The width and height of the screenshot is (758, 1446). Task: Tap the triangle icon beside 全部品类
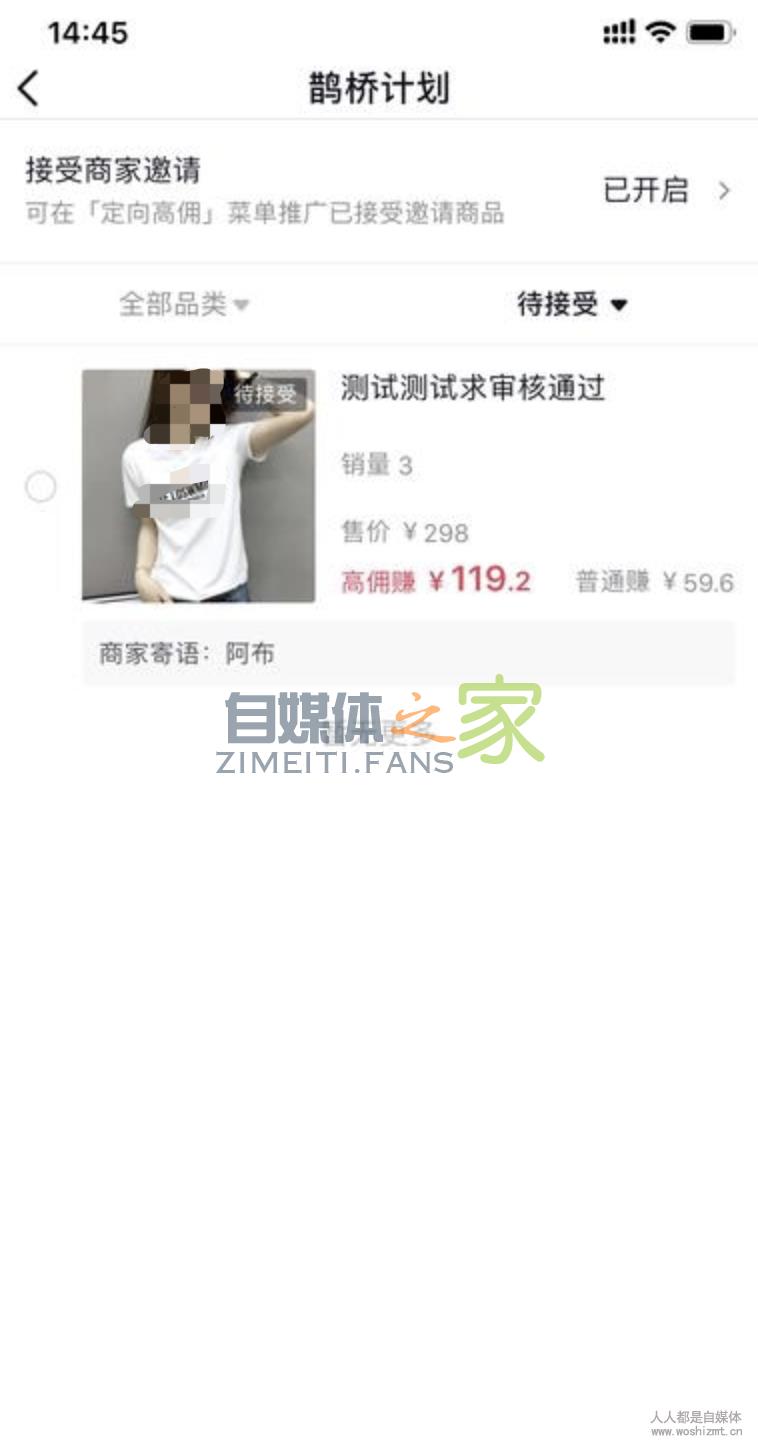240,306
